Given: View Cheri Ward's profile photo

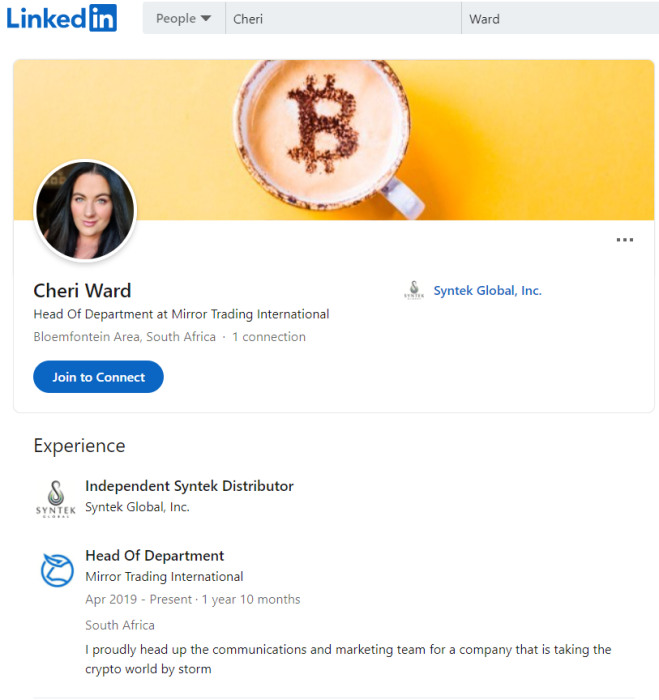Looking at the screenshot, I should click(x=84, y=211).
